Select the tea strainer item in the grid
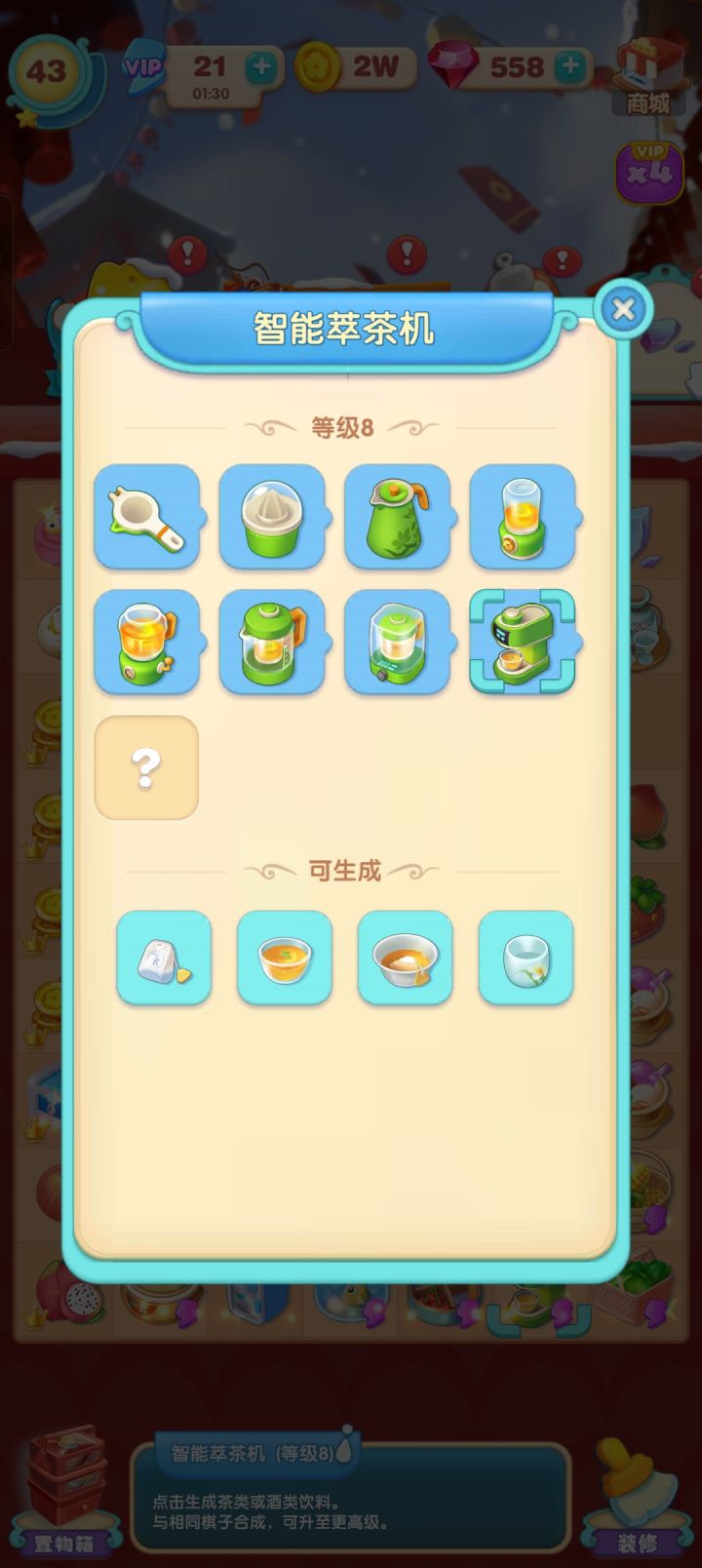The width and height of the screenshot is (702, 1568). (x=146, y=517)
